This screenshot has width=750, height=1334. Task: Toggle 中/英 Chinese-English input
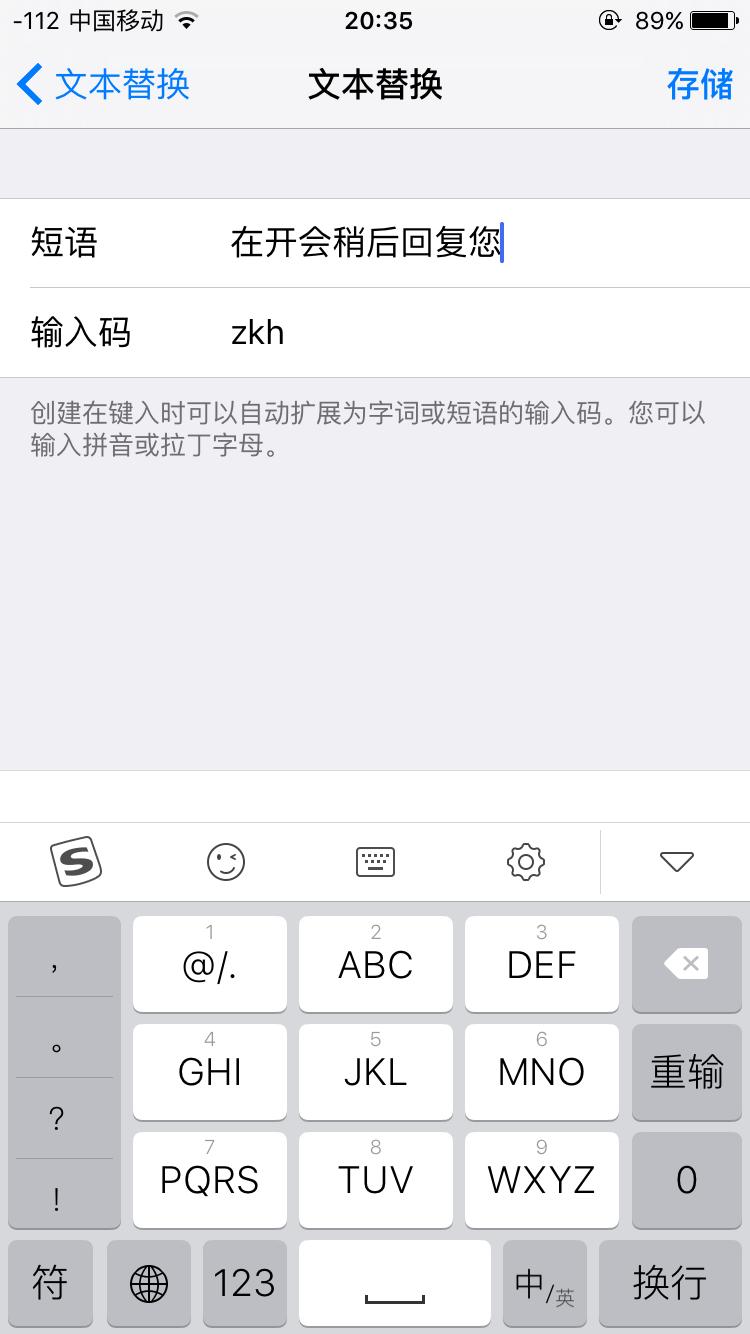click(543, 1283)
